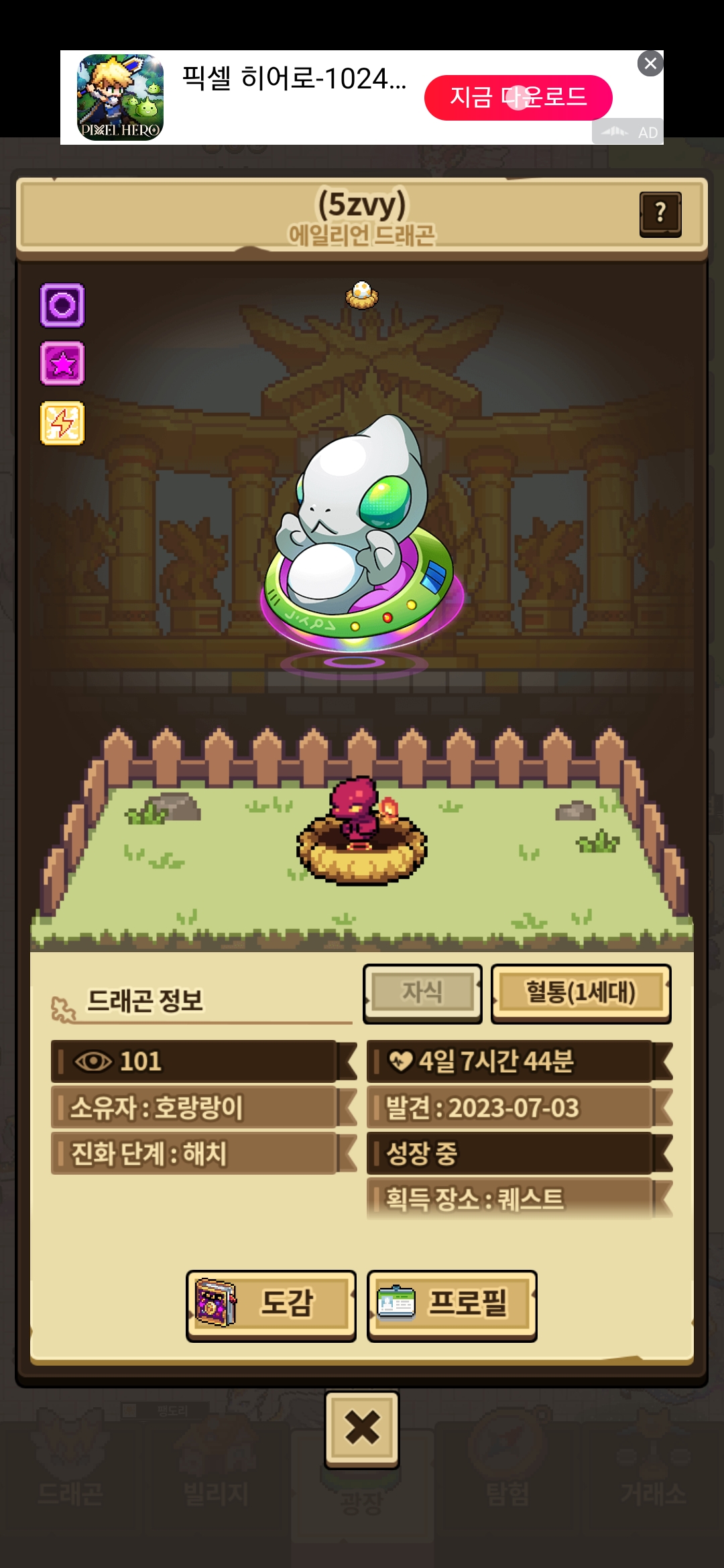724x1568 pixels.
Task: Tap the 지금 다운로드 ad button
Action: coord(518,98)
